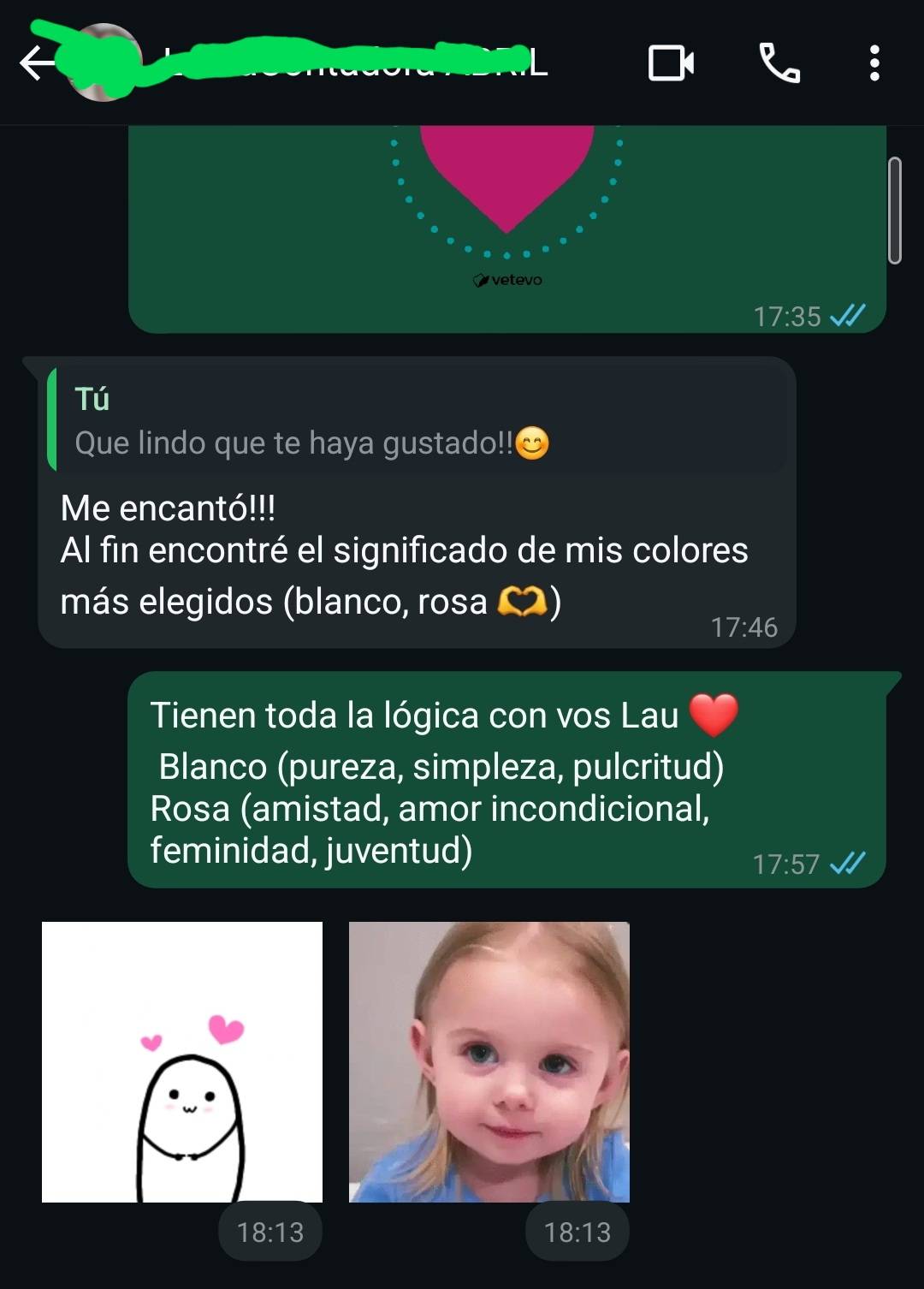The width and height of the screenshot is (924, 1289).
Task: Open the baby girl sticker
Action: click(x=489, y=1061)
